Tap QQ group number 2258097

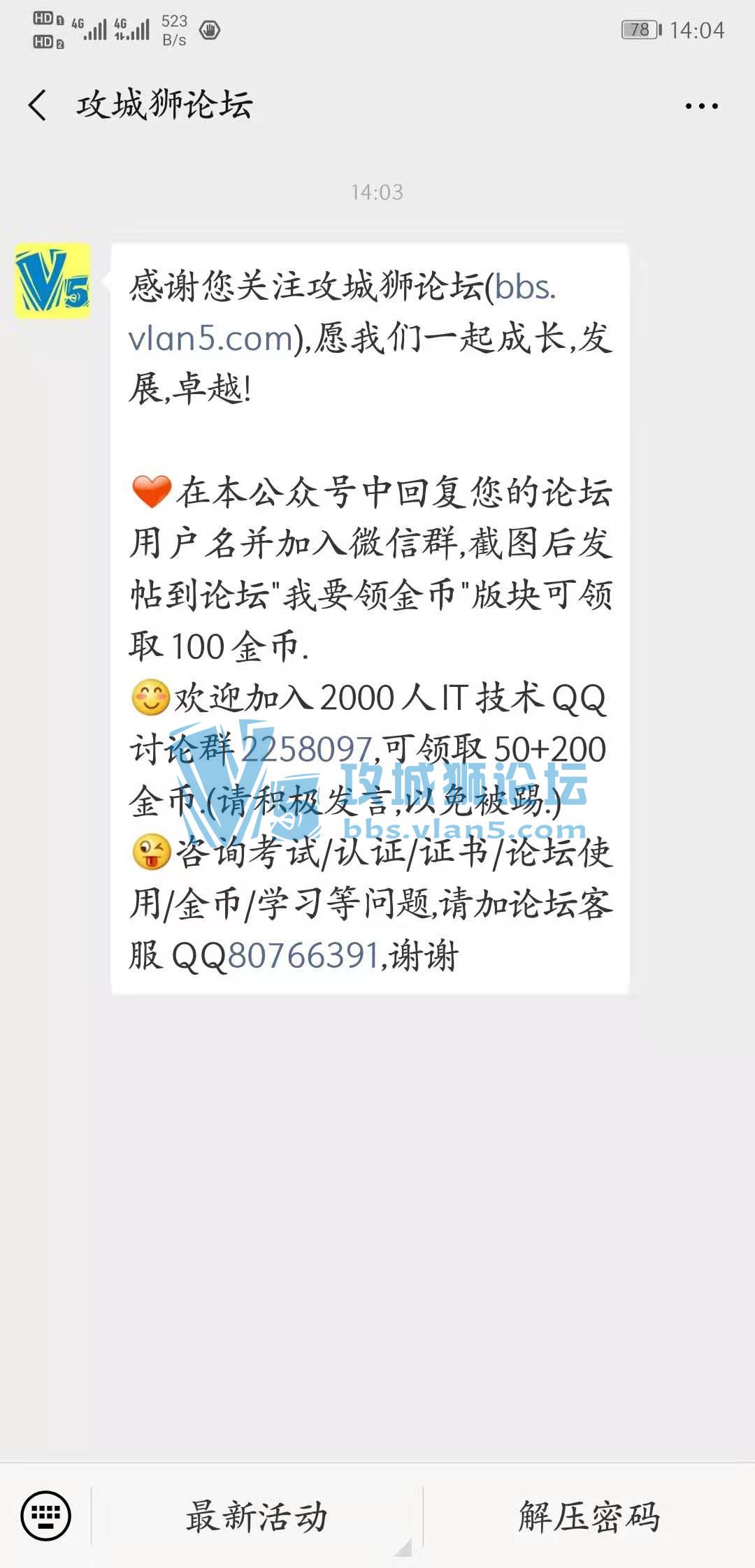click(305, 749)
